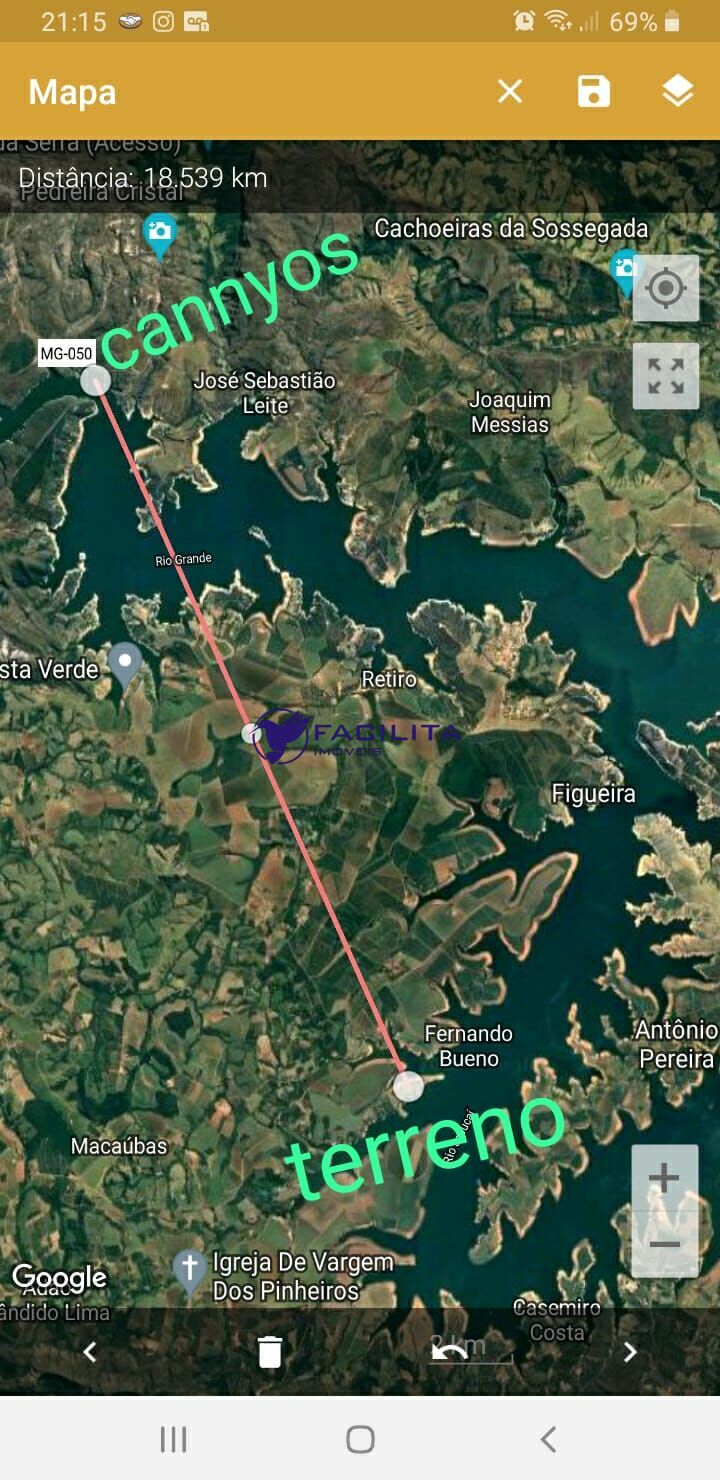This screenshot has height=1480, width=720.
Task: Select the endpoint near Fernando Bueno
Action: pyautogui.click(x=408, y=1086)
